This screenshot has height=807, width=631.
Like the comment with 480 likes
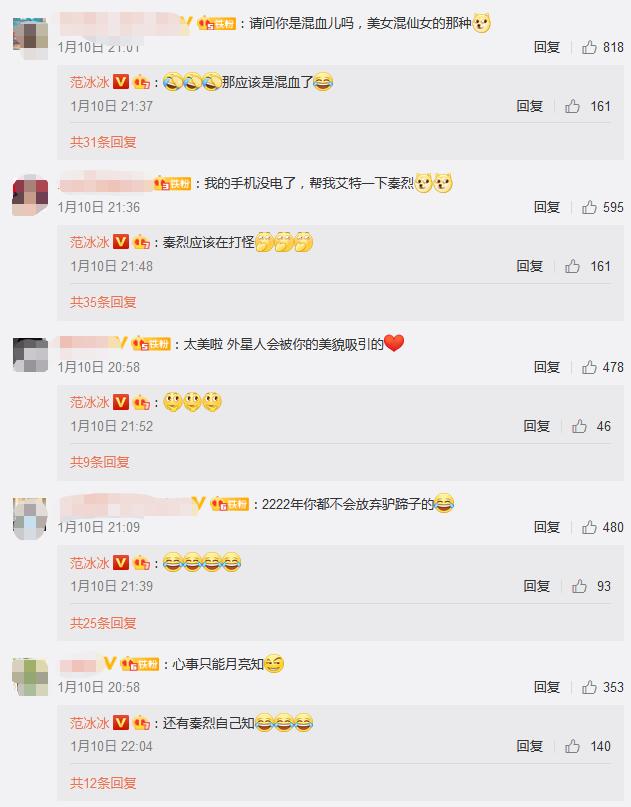(x=590, y=527)
